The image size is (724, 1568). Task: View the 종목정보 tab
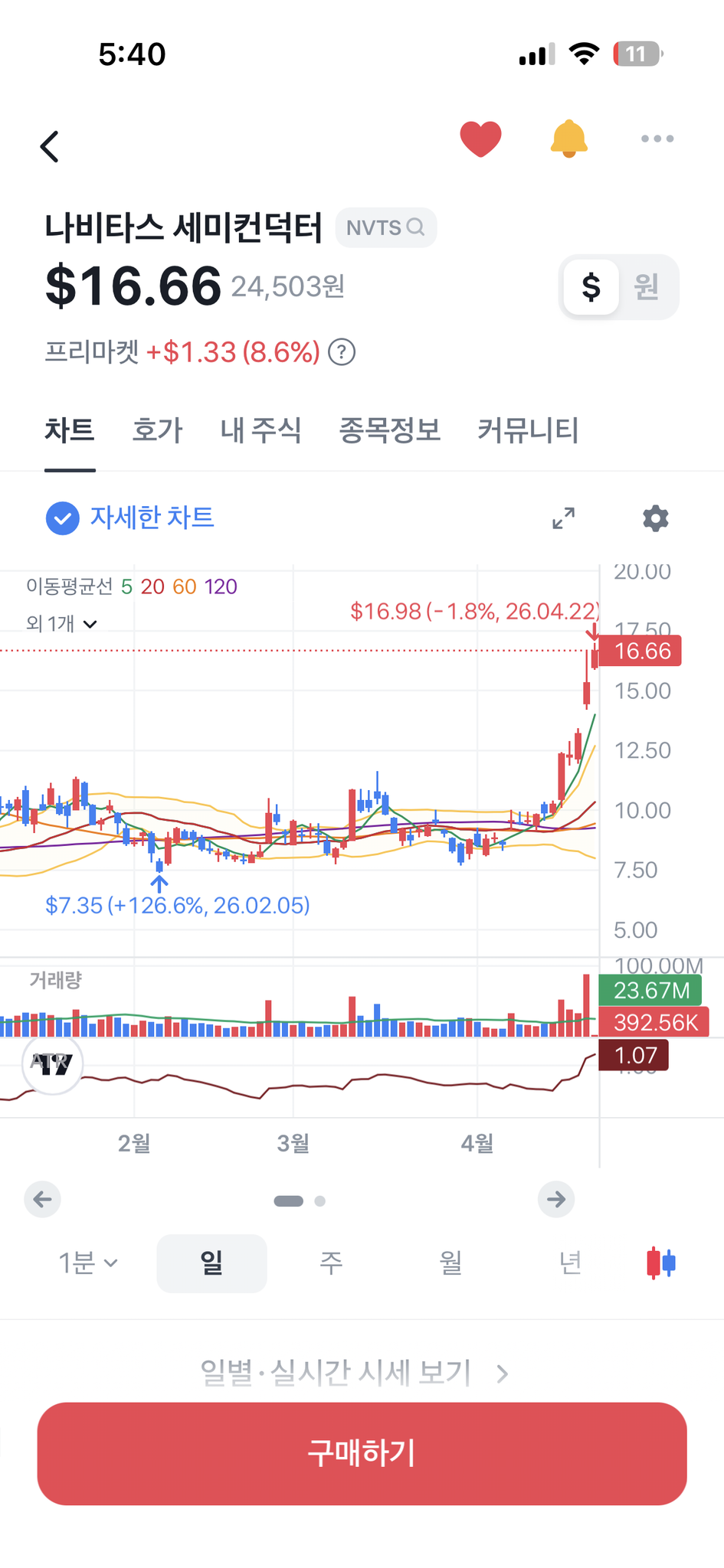coord(389,430)
